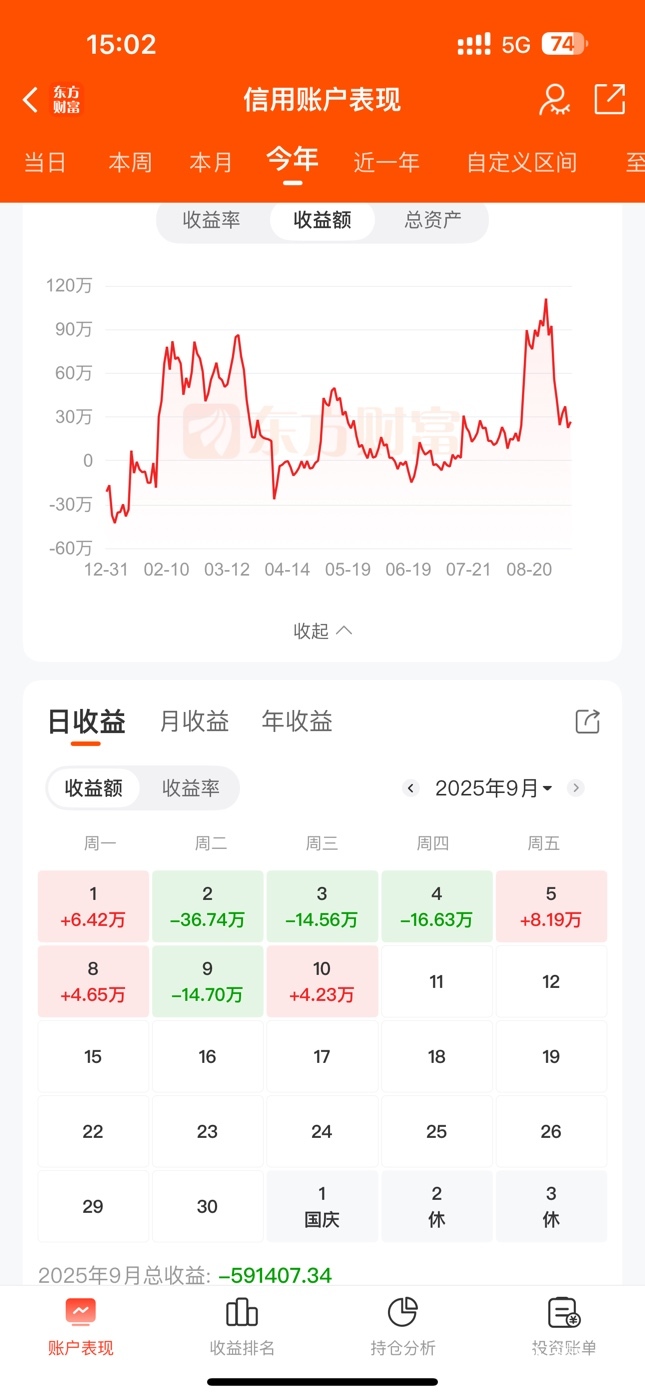Toggle the privacy eye icon in header
Viewport: 645px width, 1398px height.
coord(553,99)
